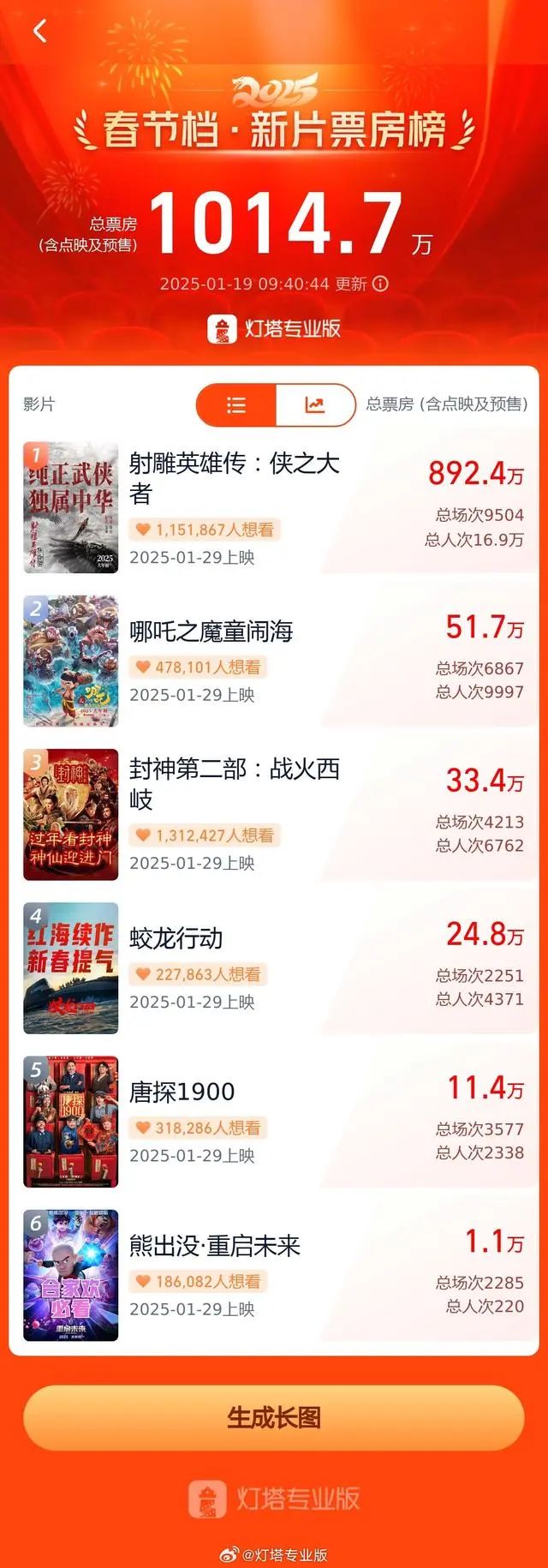Tap the info icon beside the update time
This screenshot has width=548, height=1568.
[380, 284]
